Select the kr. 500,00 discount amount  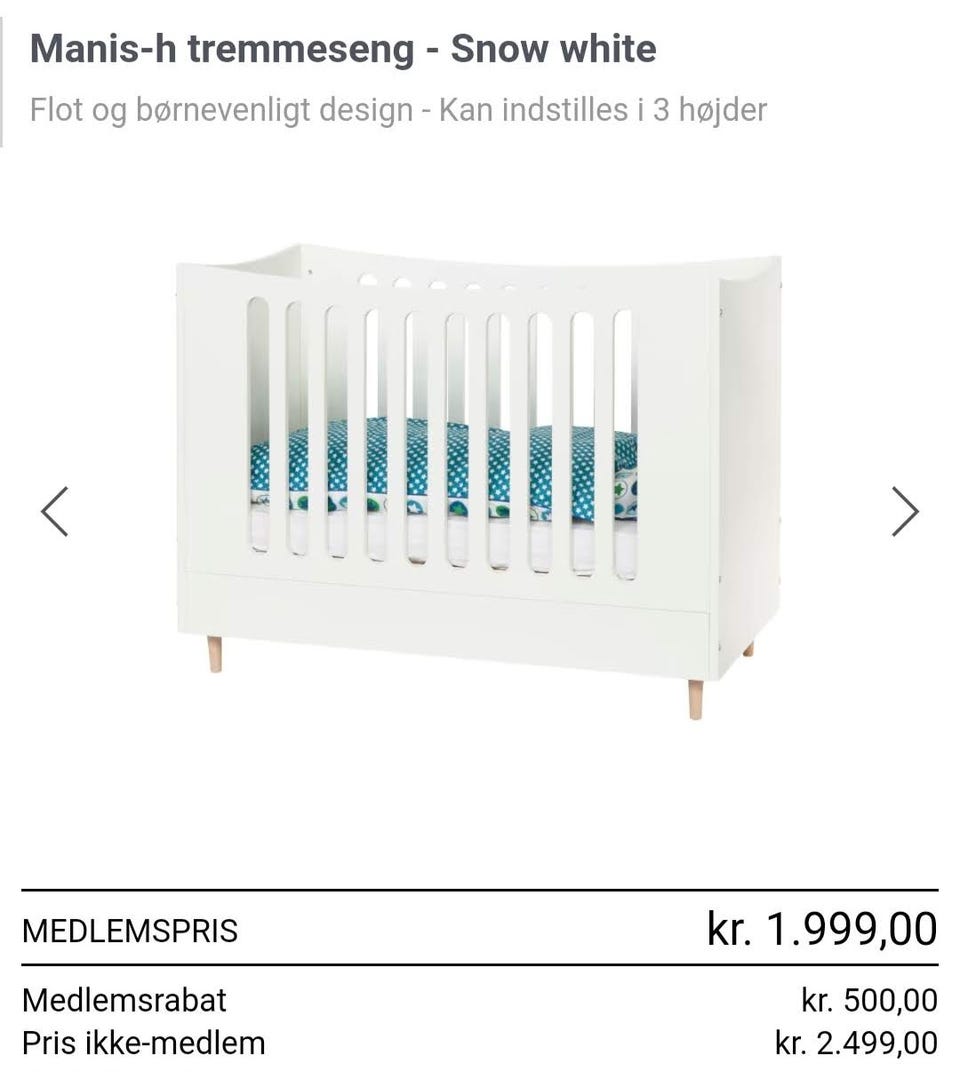coord(868,1000)
